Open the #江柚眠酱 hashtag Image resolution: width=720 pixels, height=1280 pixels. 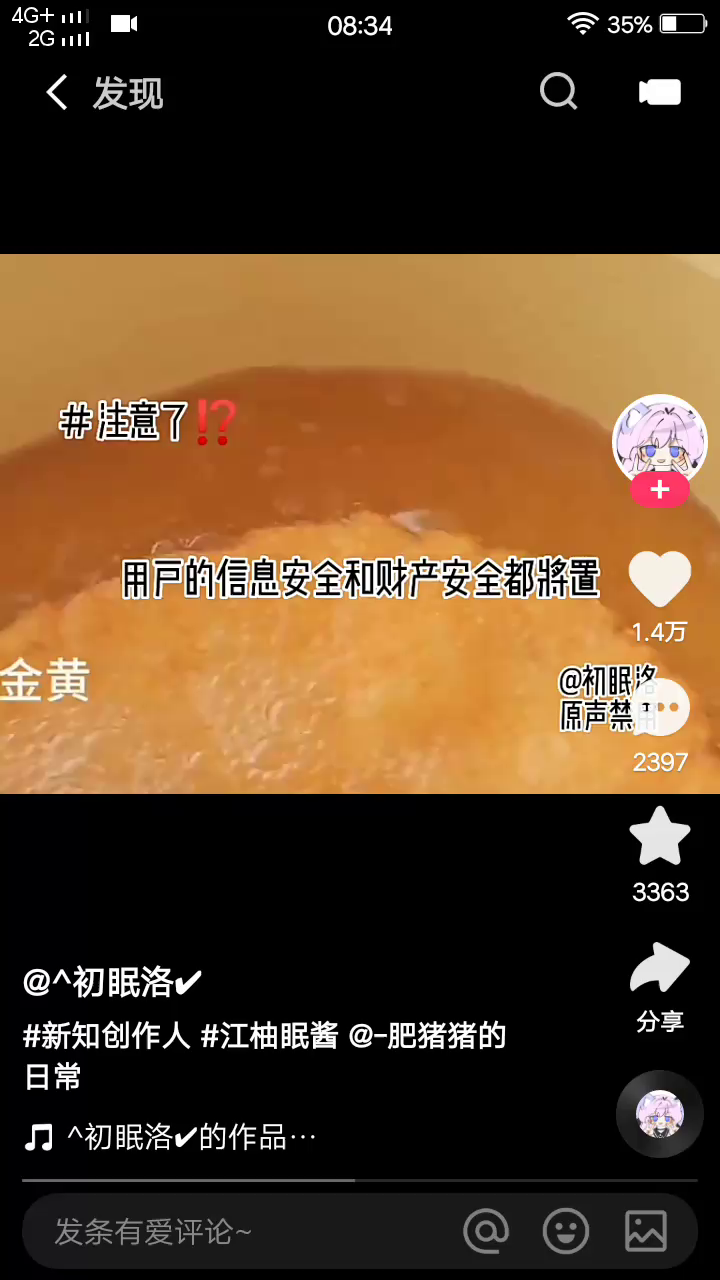pyautogui.click(x=270, y=1036)
